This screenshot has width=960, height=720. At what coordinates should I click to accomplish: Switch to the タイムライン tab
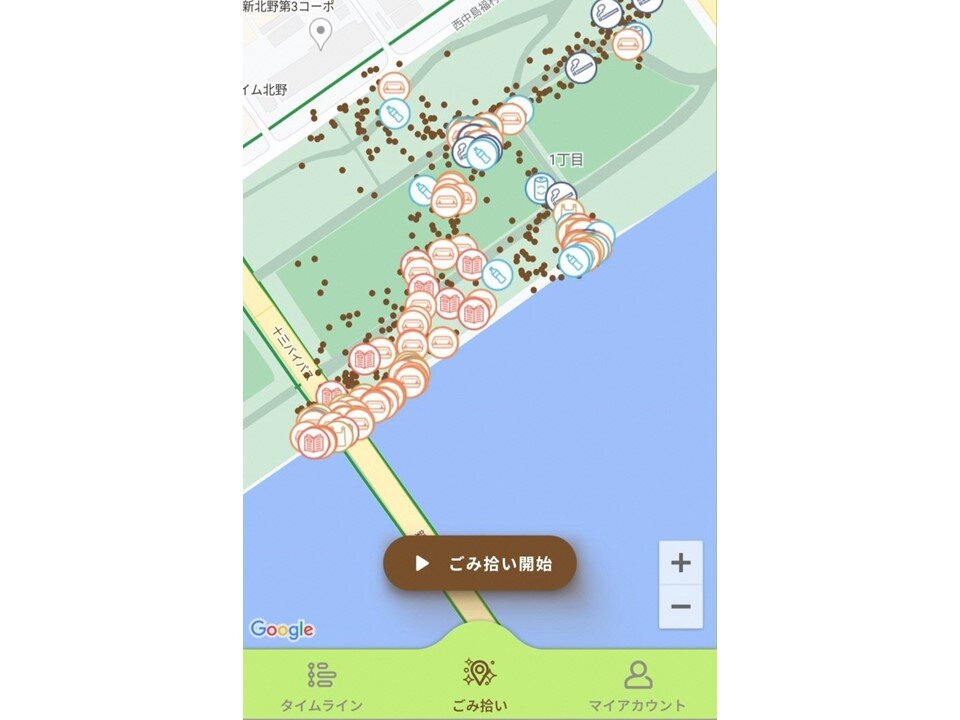click(x=321, y=686)
